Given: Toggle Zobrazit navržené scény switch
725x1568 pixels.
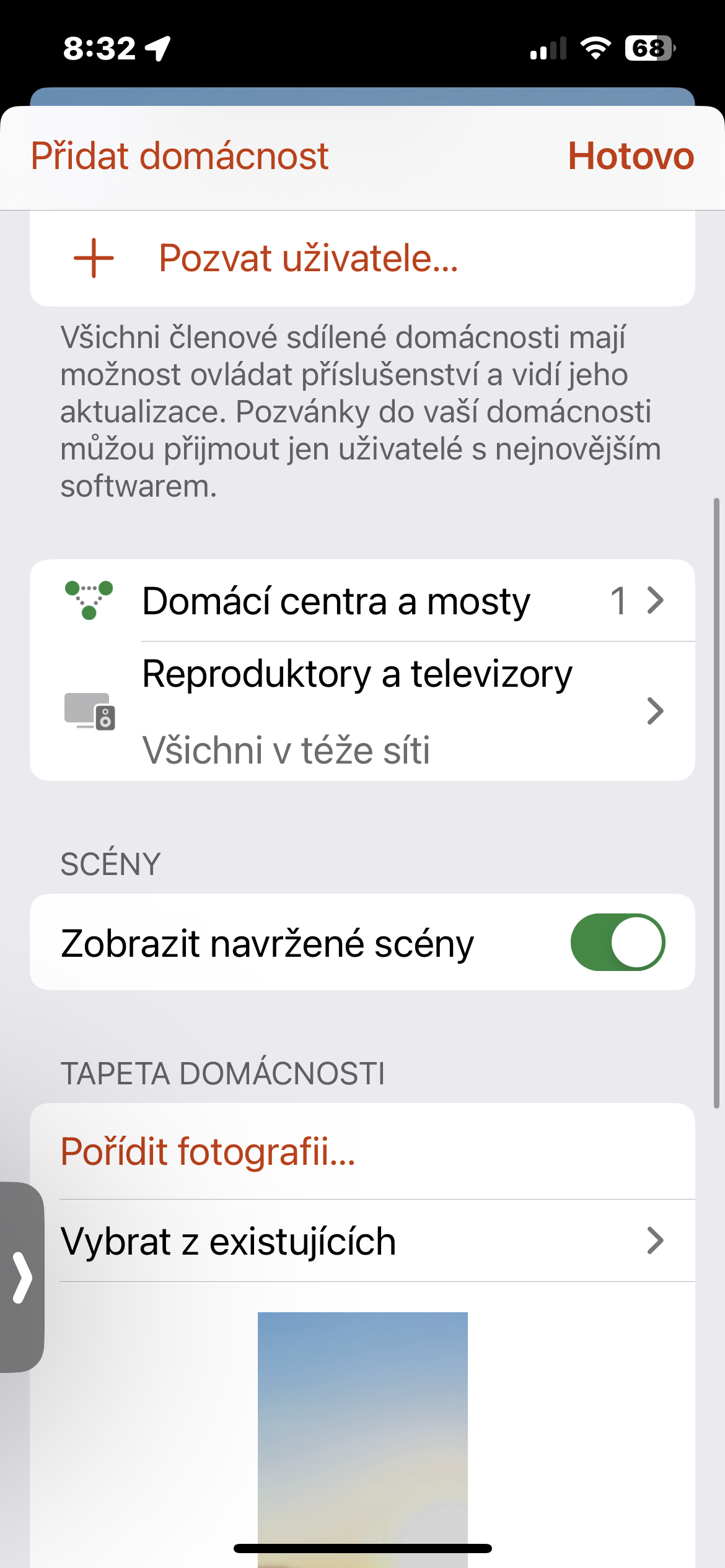Looking at the screenshot, I should point(617,942).
